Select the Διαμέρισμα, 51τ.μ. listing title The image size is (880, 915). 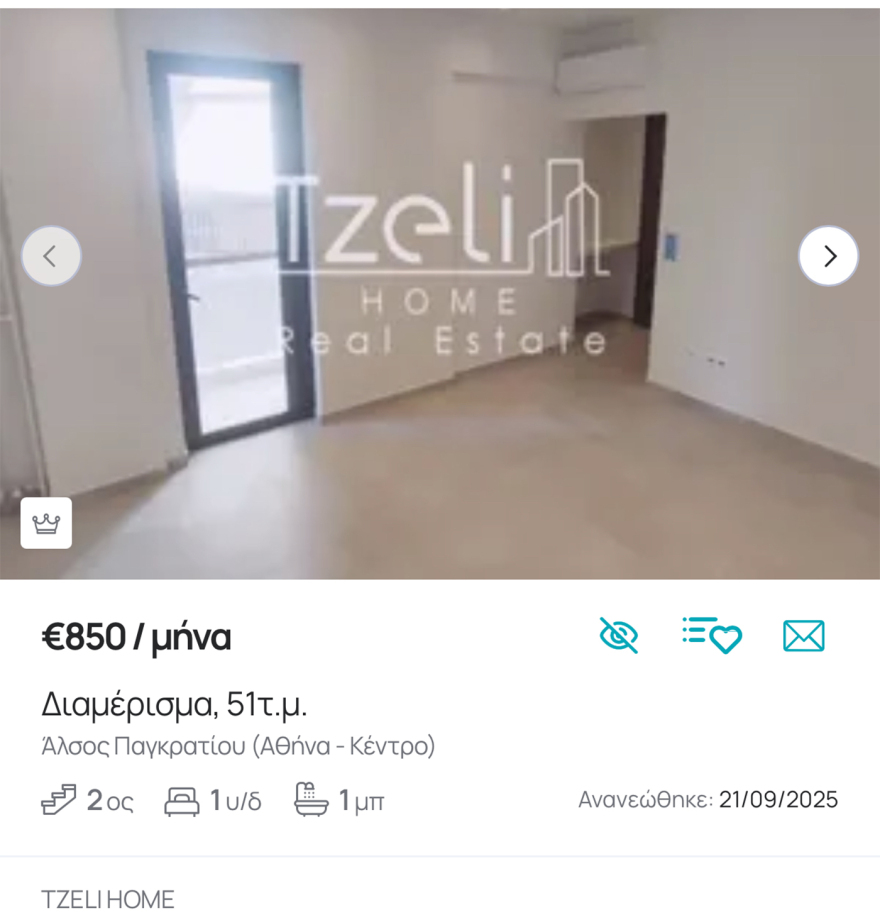coord(175,704)
